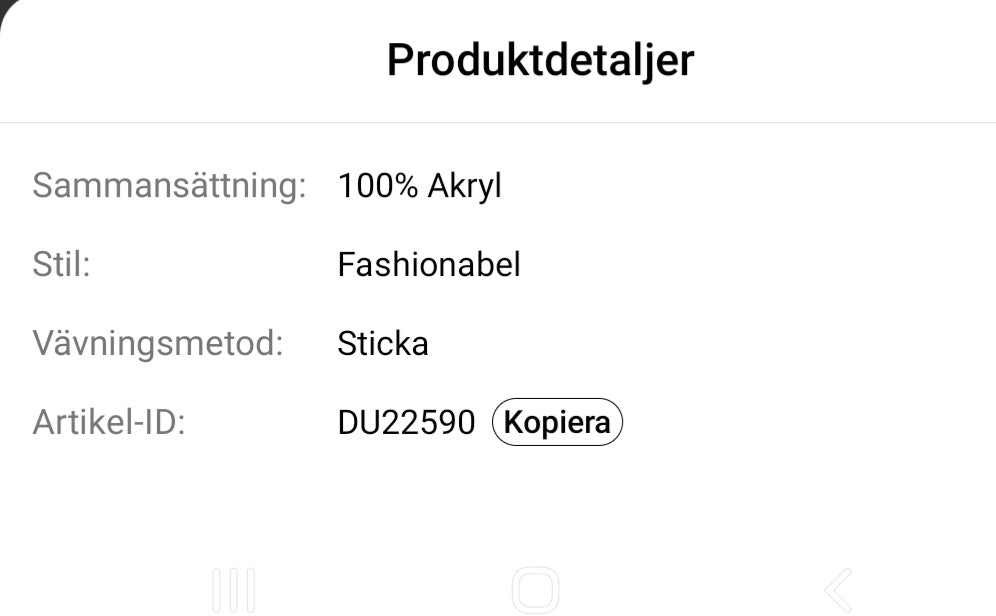Go to the home screen

(535, 590)
